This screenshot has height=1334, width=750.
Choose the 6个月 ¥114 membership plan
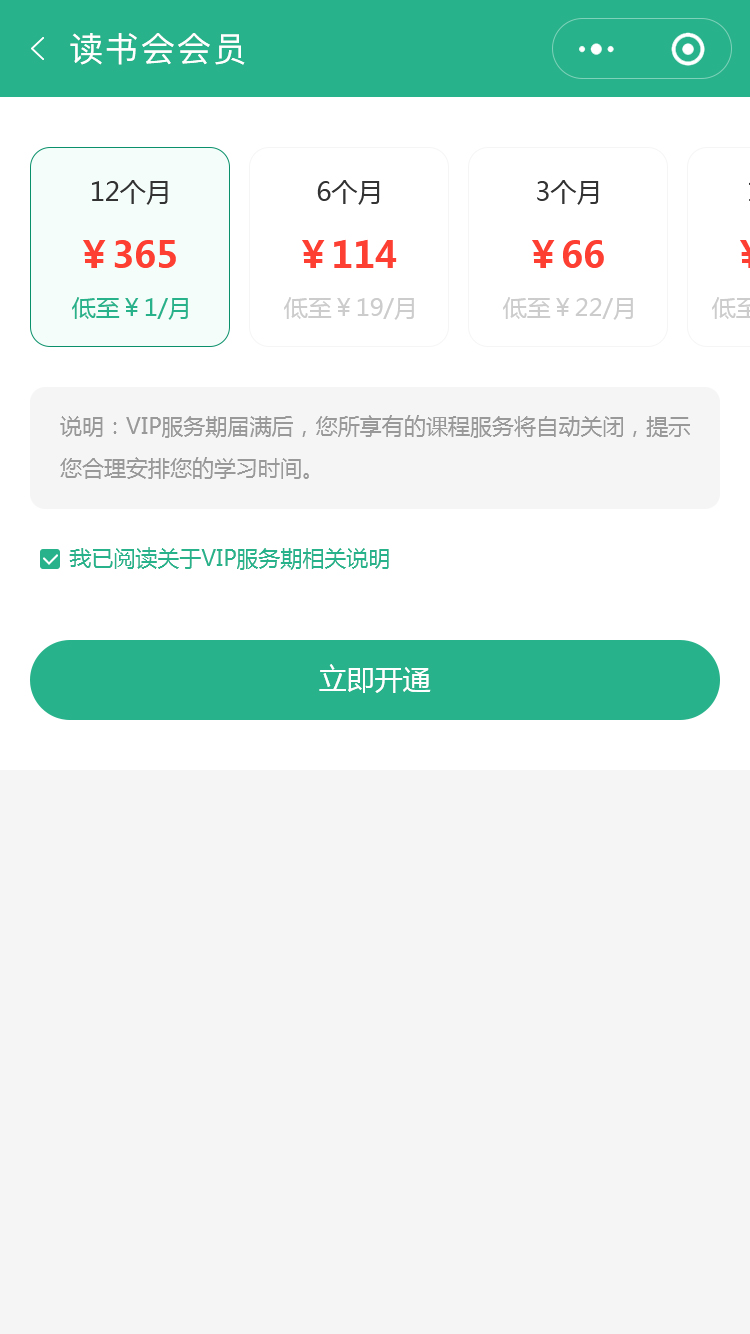point(349,247)
